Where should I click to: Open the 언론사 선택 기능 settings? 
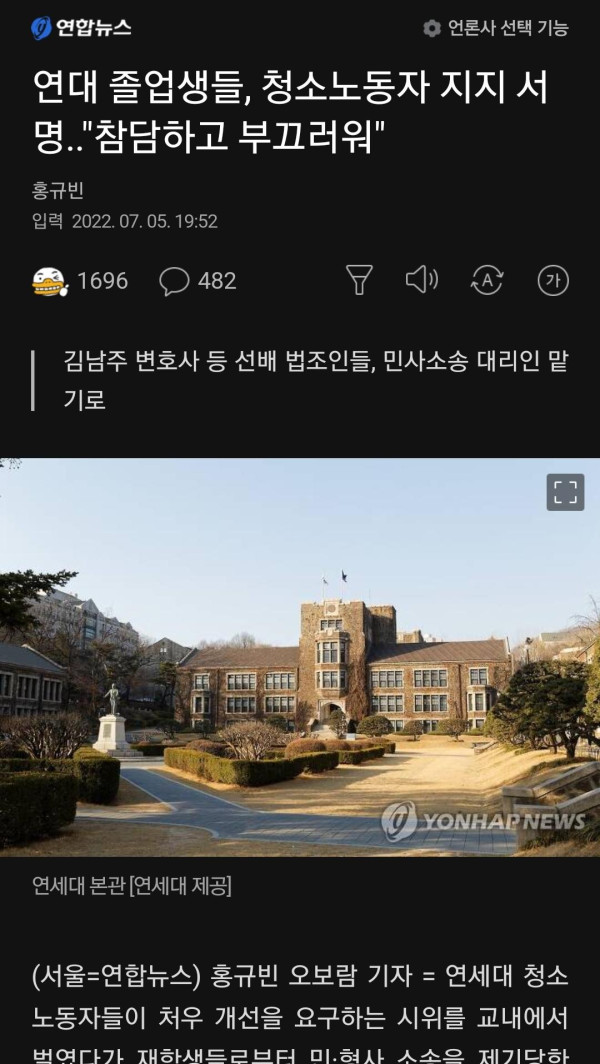[496, 28]
